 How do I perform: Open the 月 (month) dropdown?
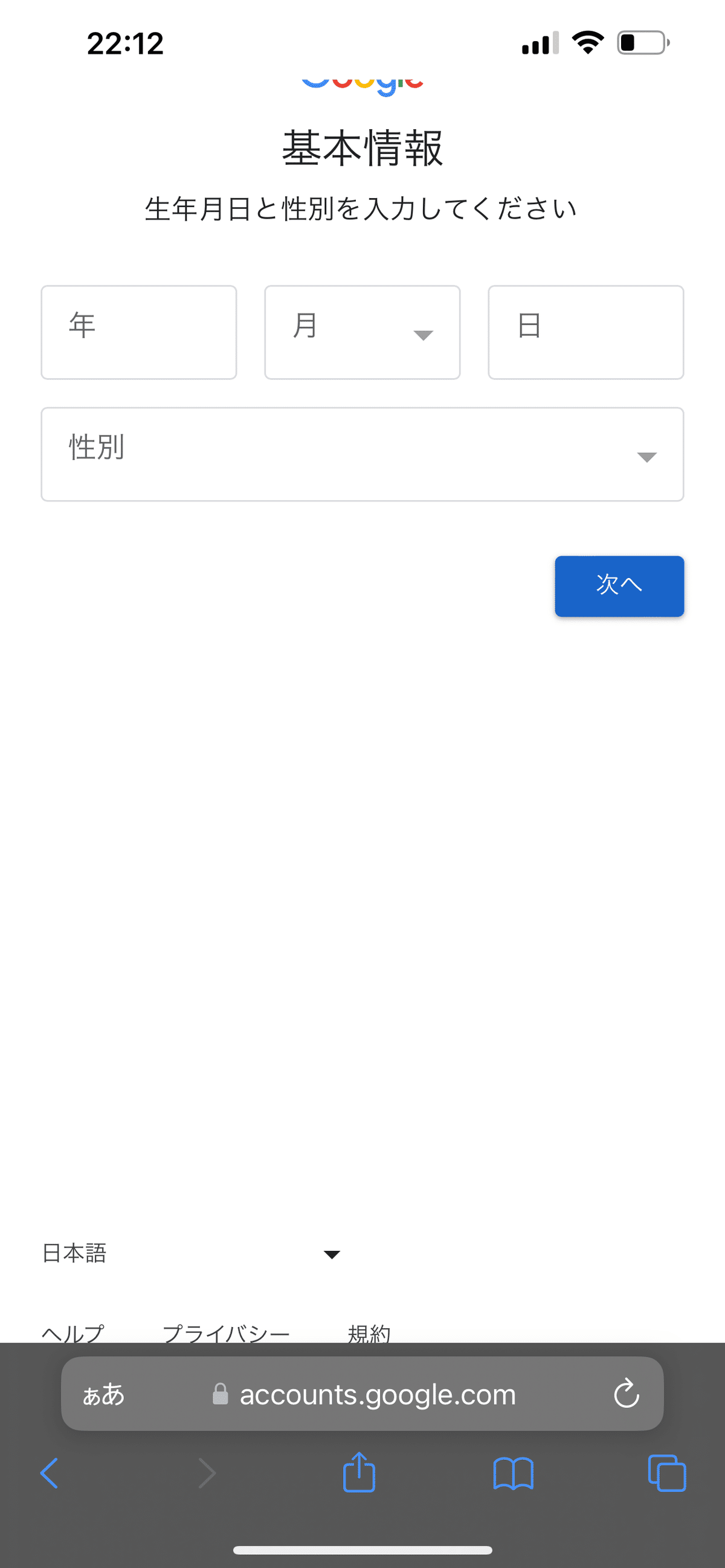point(362,332)
